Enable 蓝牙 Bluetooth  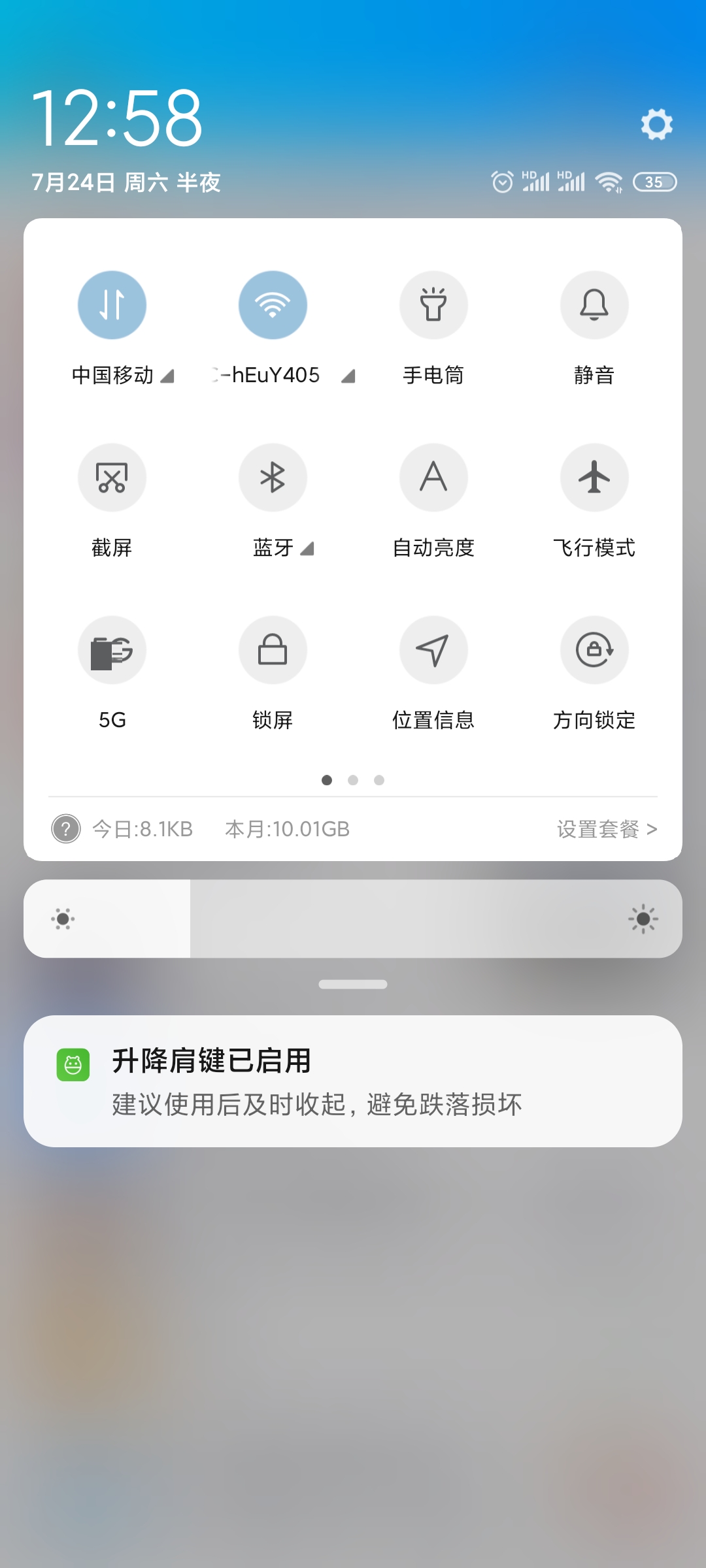tap(273, 478)
